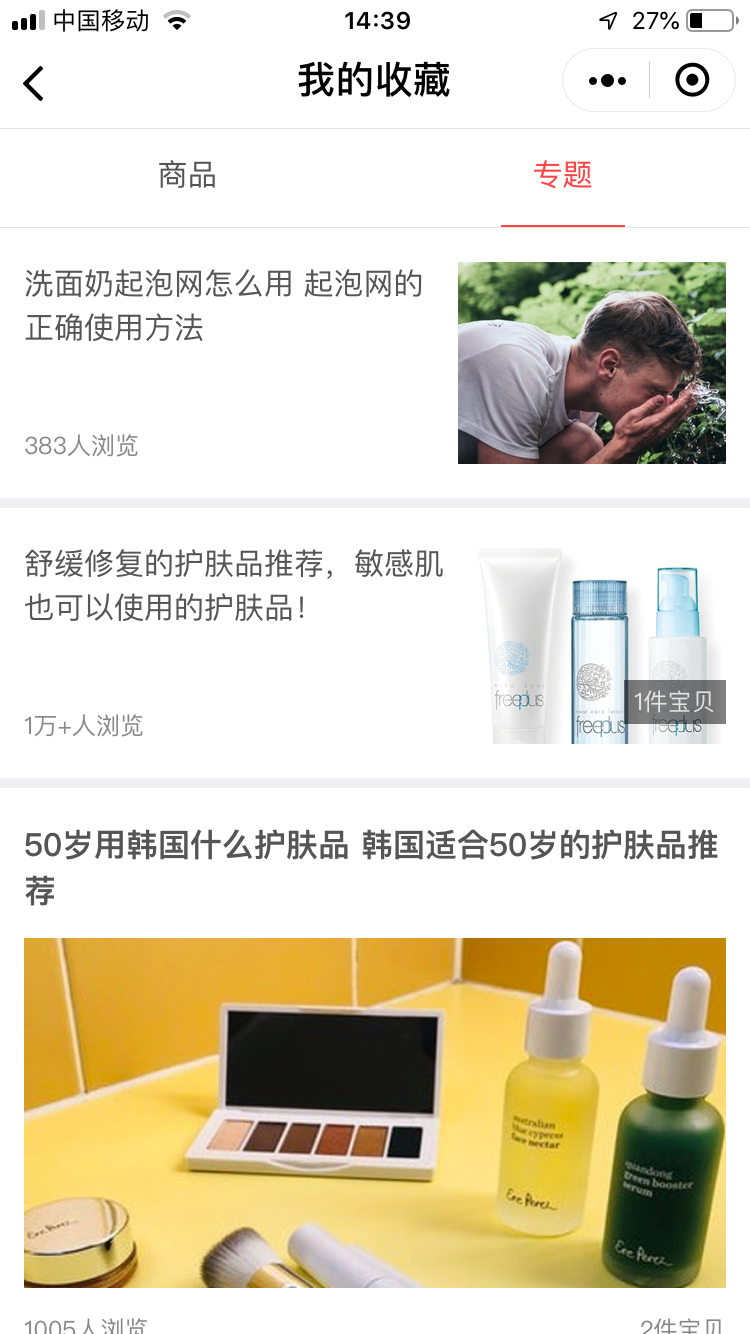750x1334 pixels.
Task: Switch to the 商品 tab
Action: 187,176
